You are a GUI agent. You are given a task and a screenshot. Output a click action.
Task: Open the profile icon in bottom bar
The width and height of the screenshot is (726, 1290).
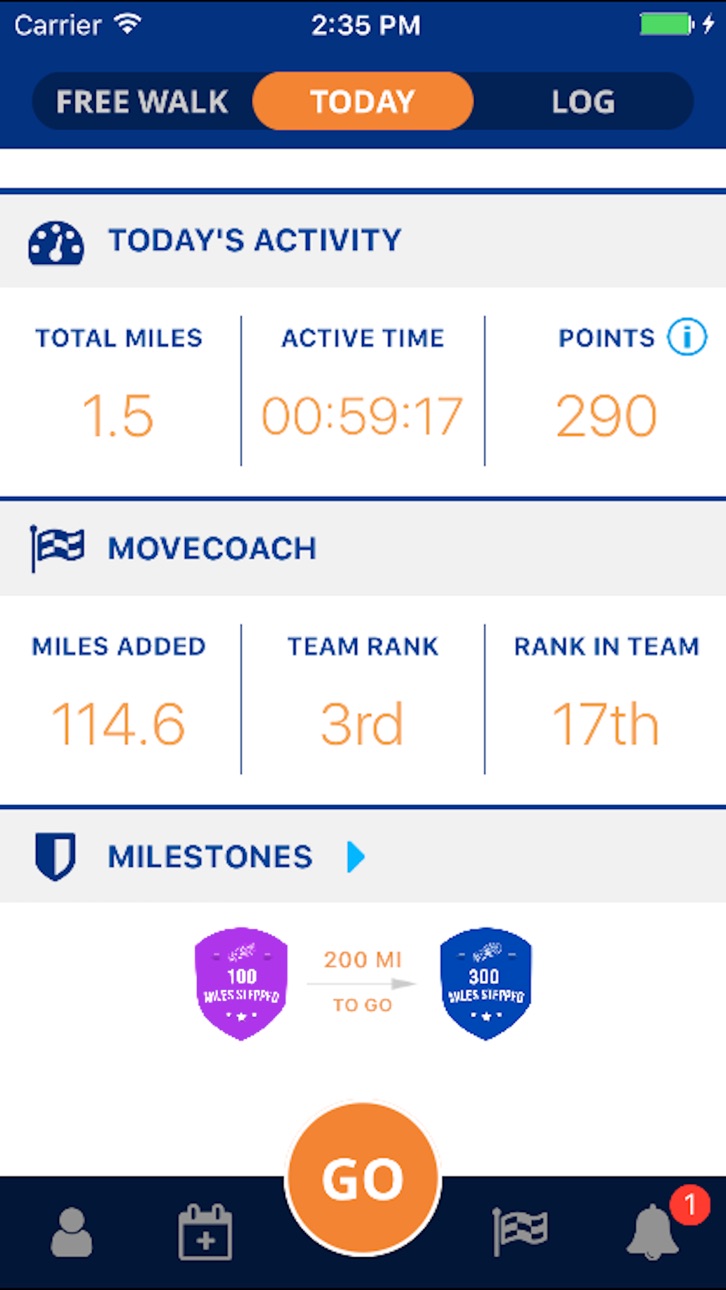coord(72,1232)
